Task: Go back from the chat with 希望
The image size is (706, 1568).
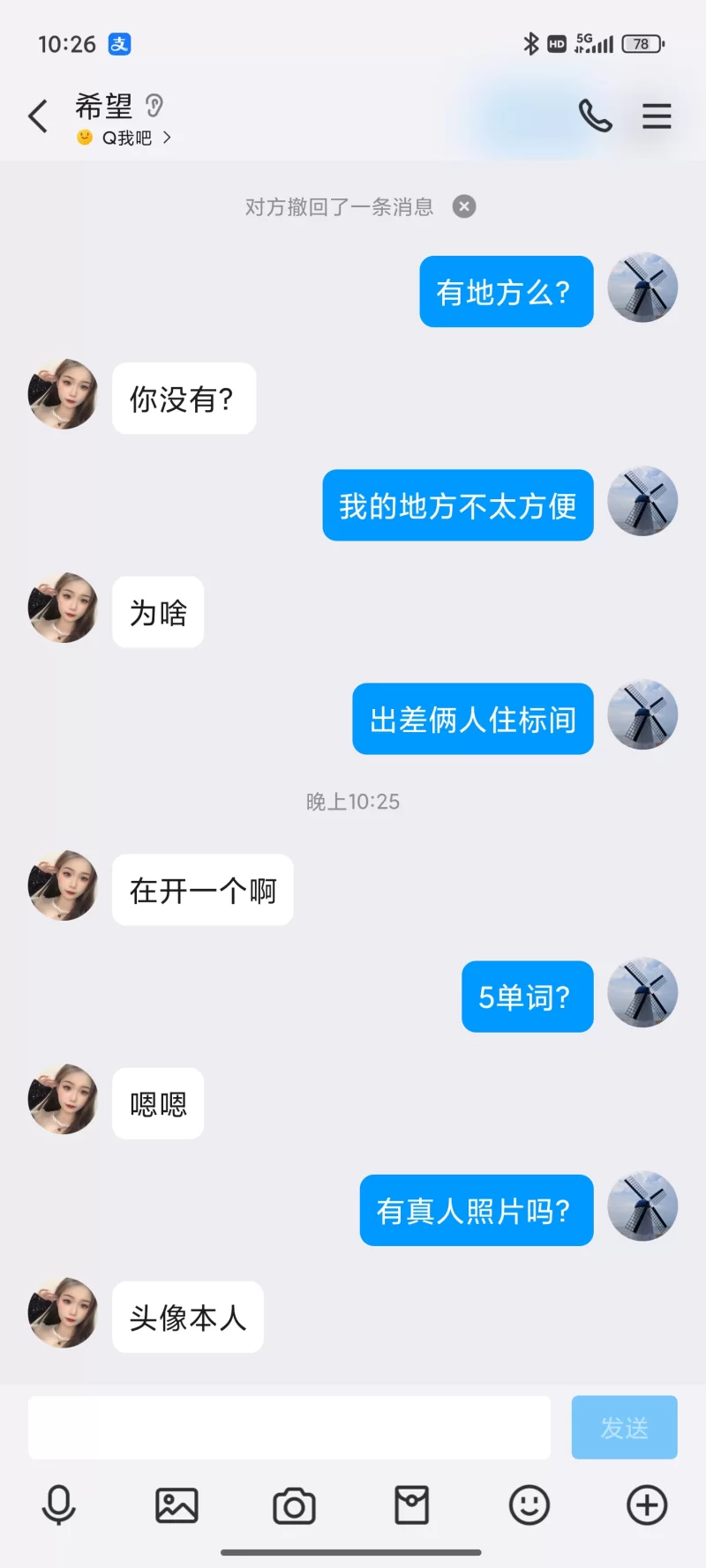Action: 38,116
